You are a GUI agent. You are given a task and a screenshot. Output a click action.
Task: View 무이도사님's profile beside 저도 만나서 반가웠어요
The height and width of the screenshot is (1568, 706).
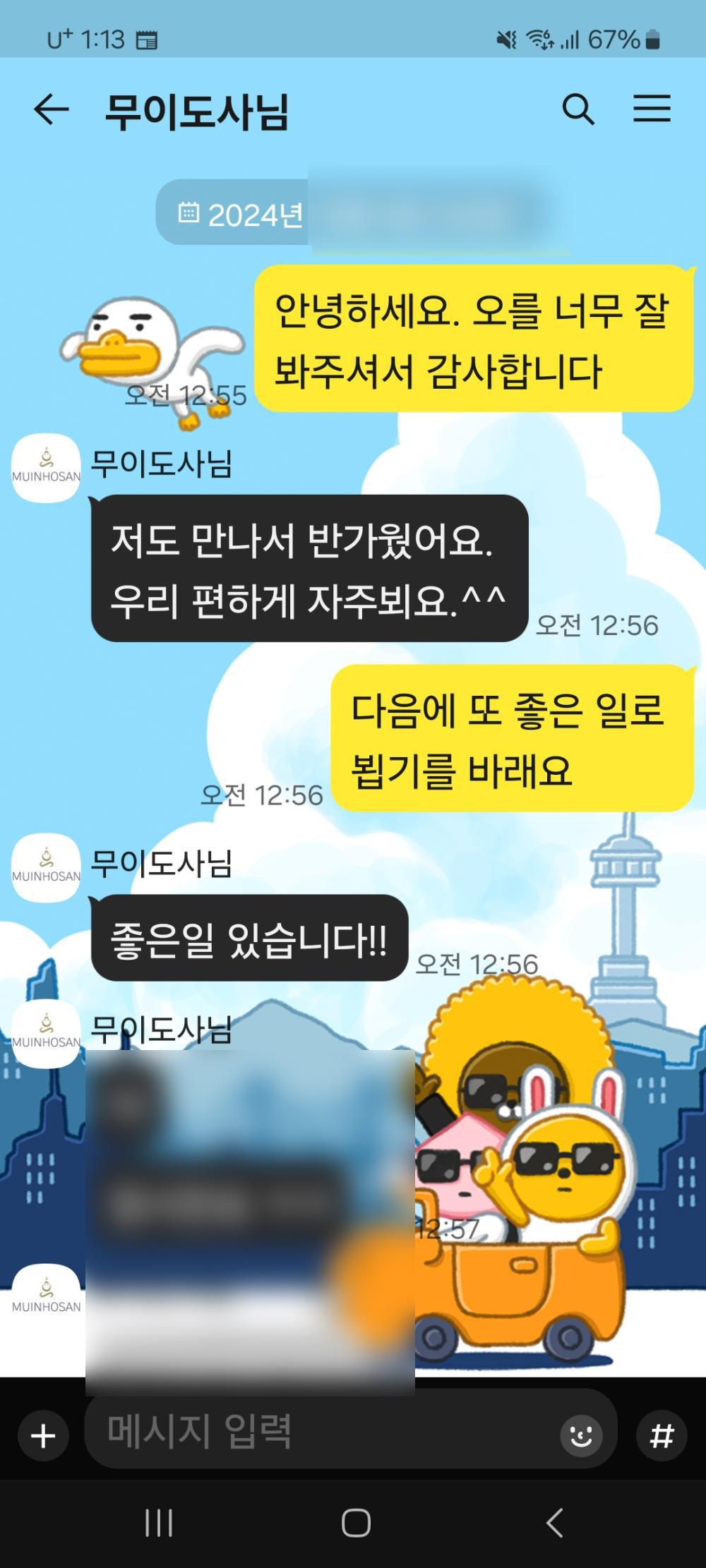(46, 468)
